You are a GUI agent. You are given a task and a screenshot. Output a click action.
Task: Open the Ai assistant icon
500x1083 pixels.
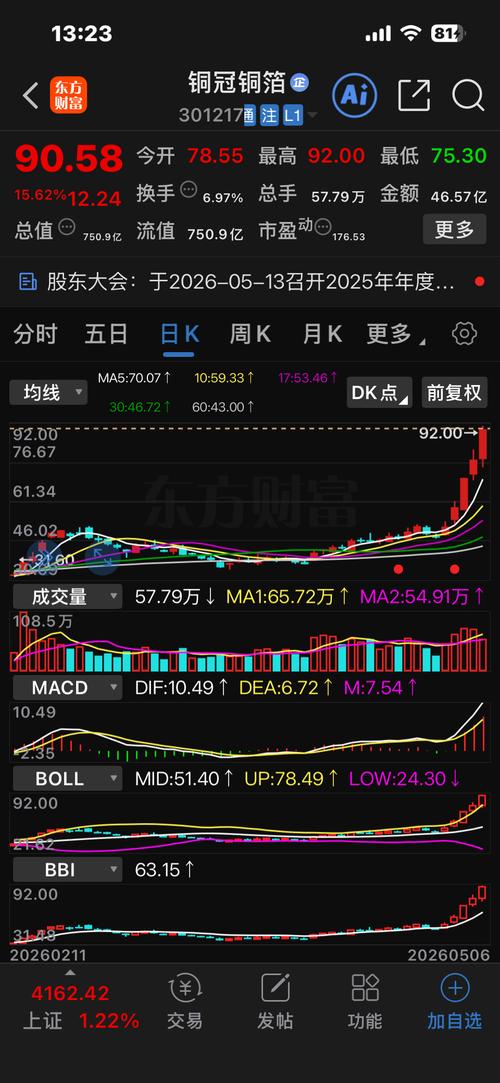click(354, 95)
